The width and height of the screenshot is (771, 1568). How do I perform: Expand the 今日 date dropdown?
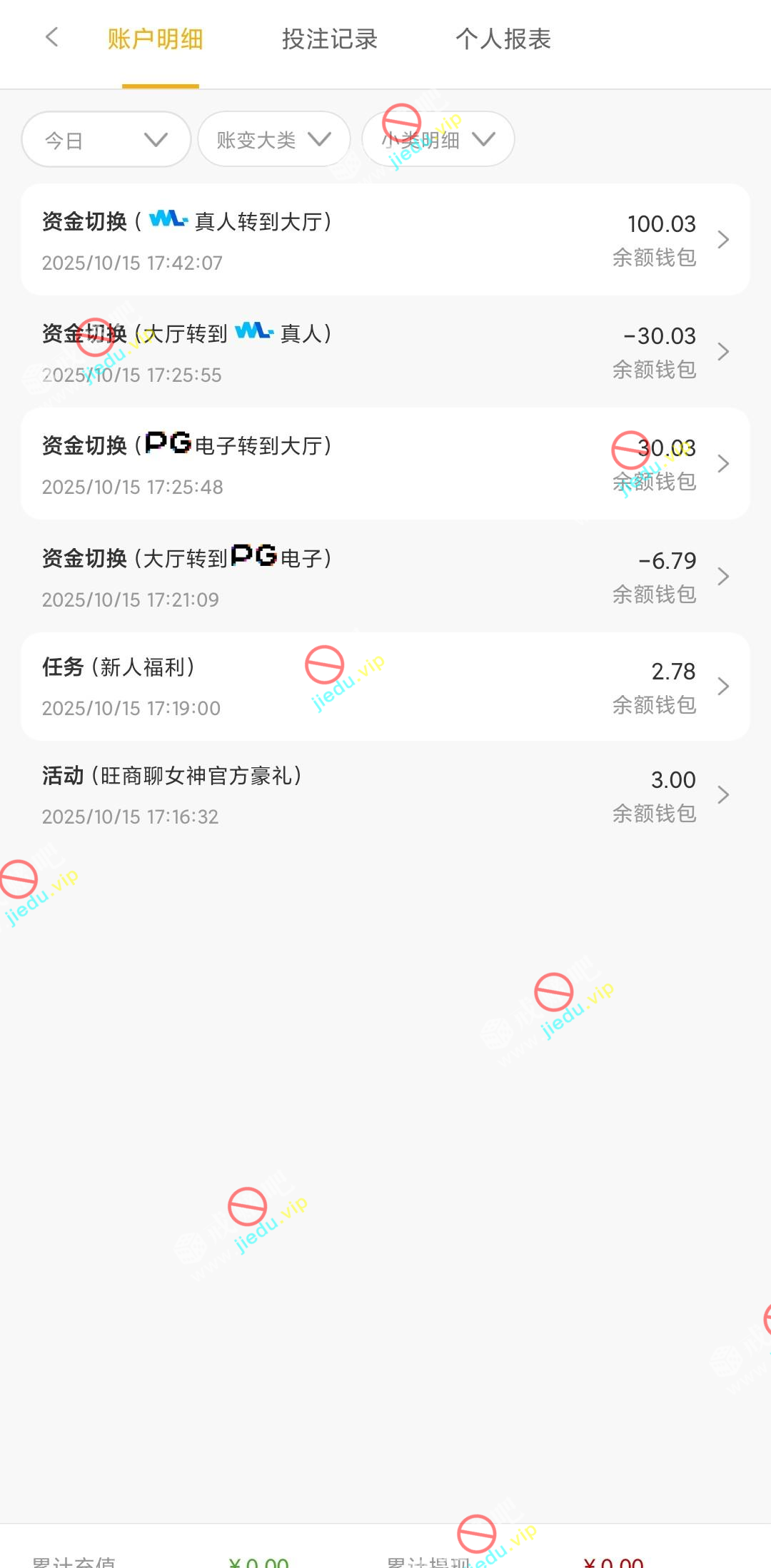point(106,140)
